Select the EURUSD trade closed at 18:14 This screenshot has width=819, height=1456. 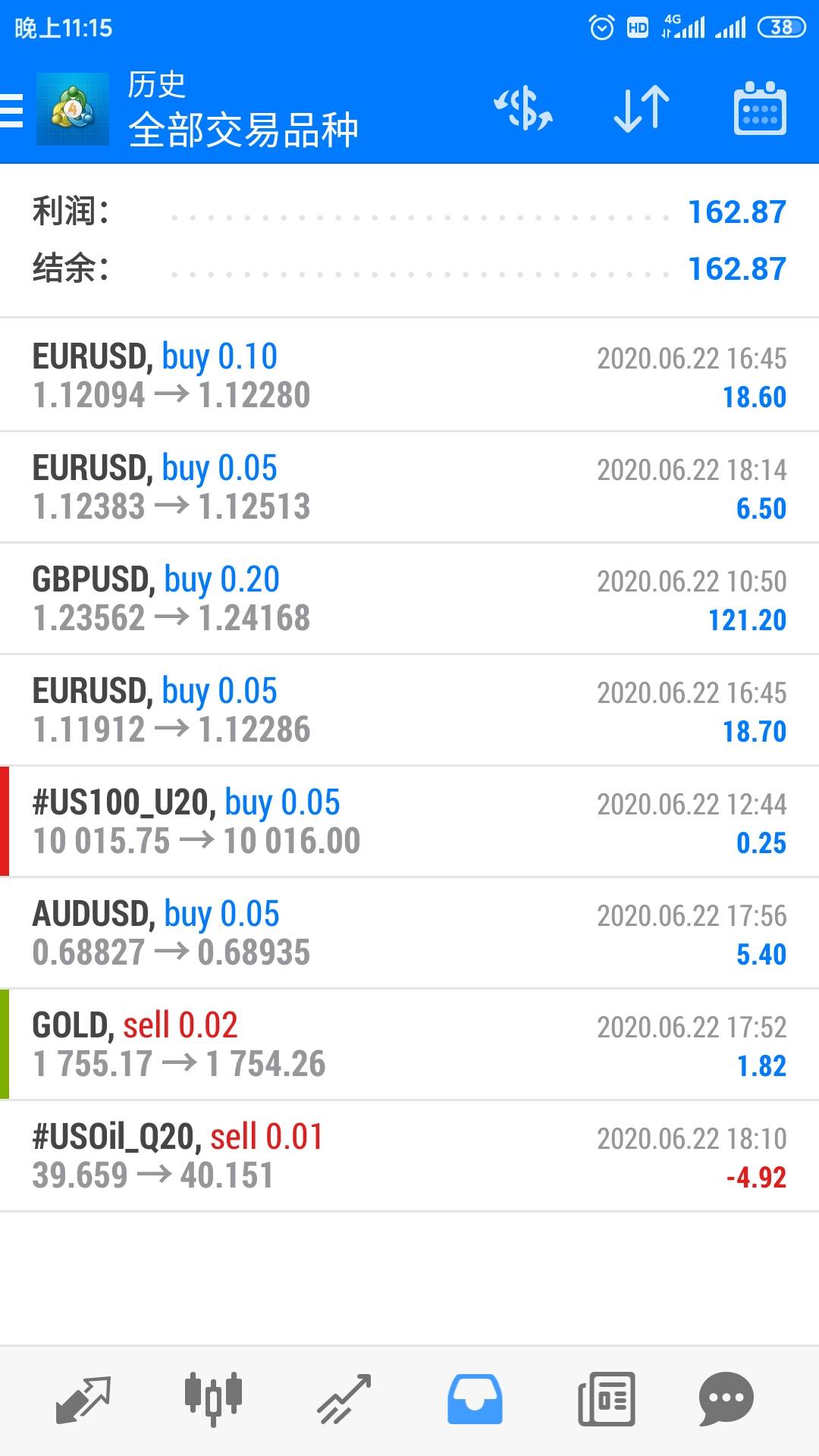[x=409, y=488]
